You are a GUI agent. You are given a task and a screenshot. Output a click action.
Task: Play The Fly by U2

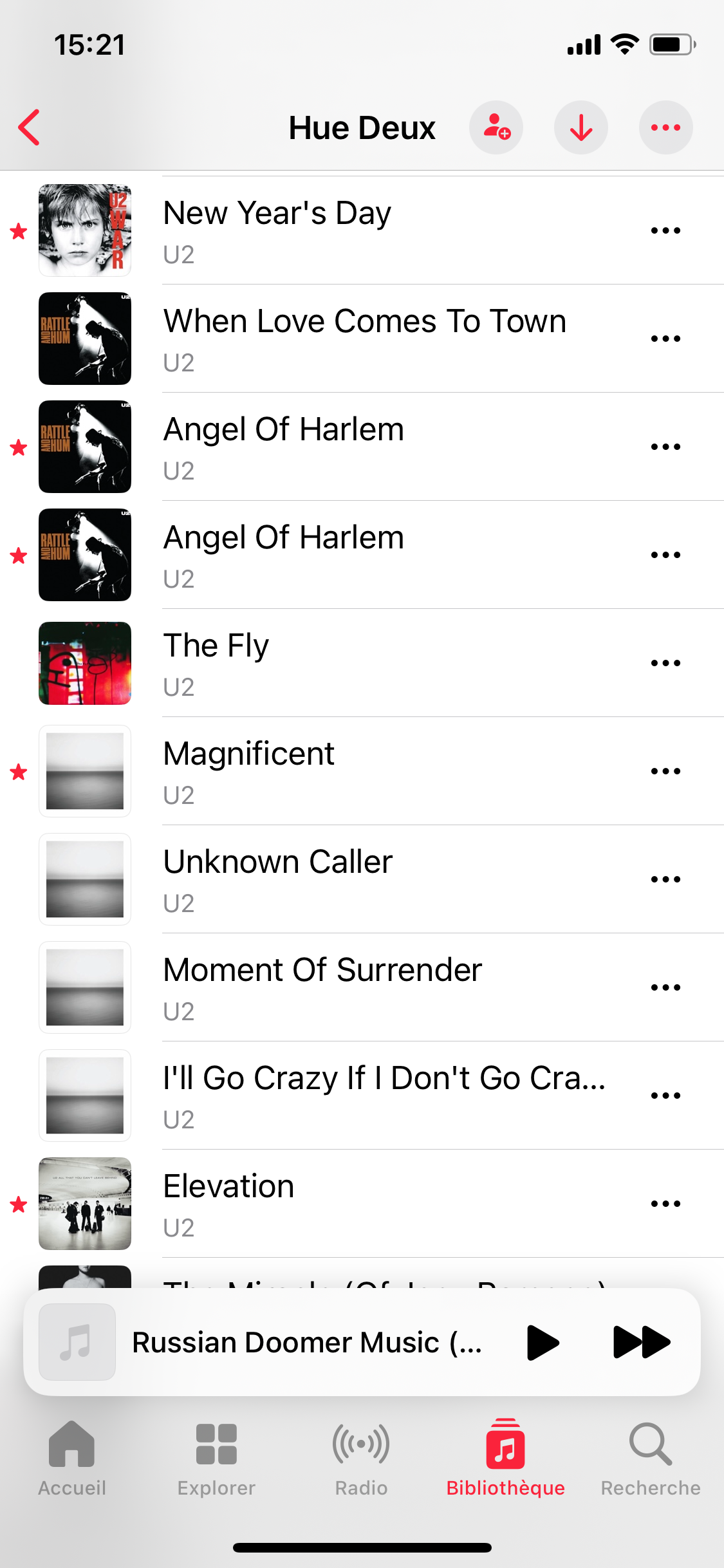(x=362, y=663)
